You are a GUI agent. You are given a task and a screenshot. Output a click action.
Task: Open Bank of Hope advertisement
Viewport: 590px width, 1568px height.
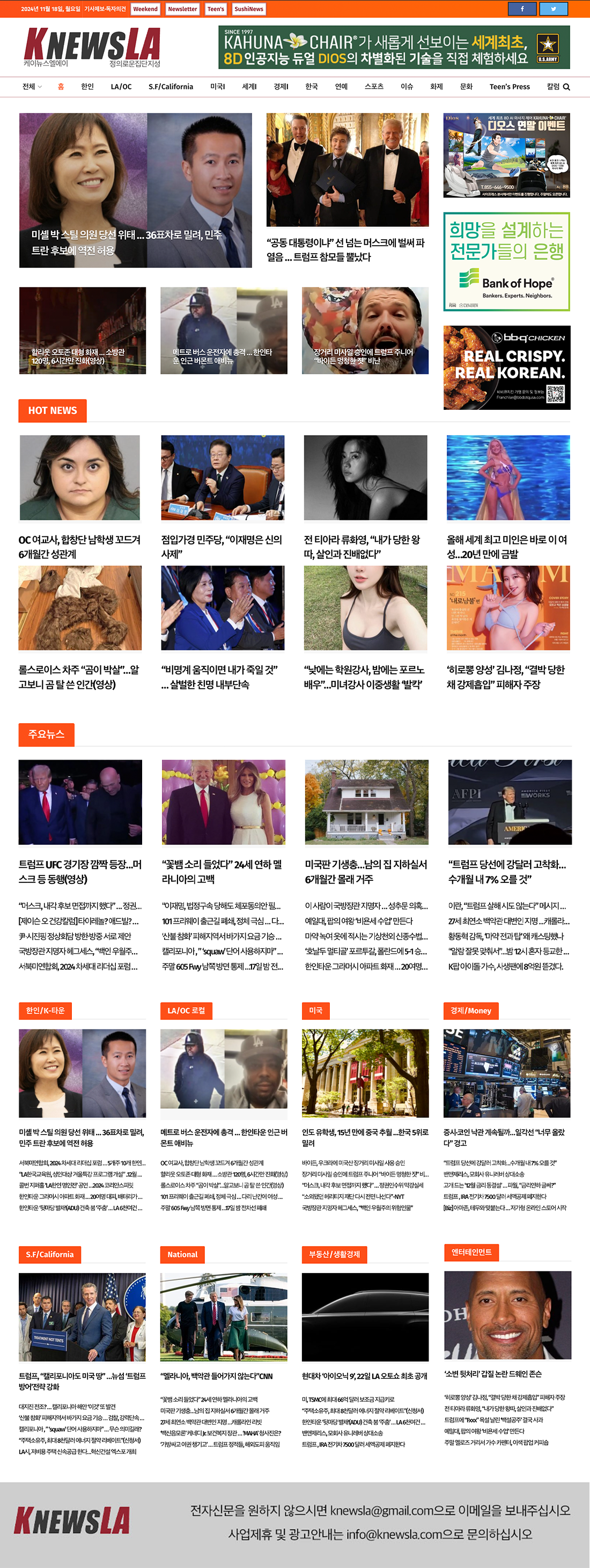tap(506, 261)
